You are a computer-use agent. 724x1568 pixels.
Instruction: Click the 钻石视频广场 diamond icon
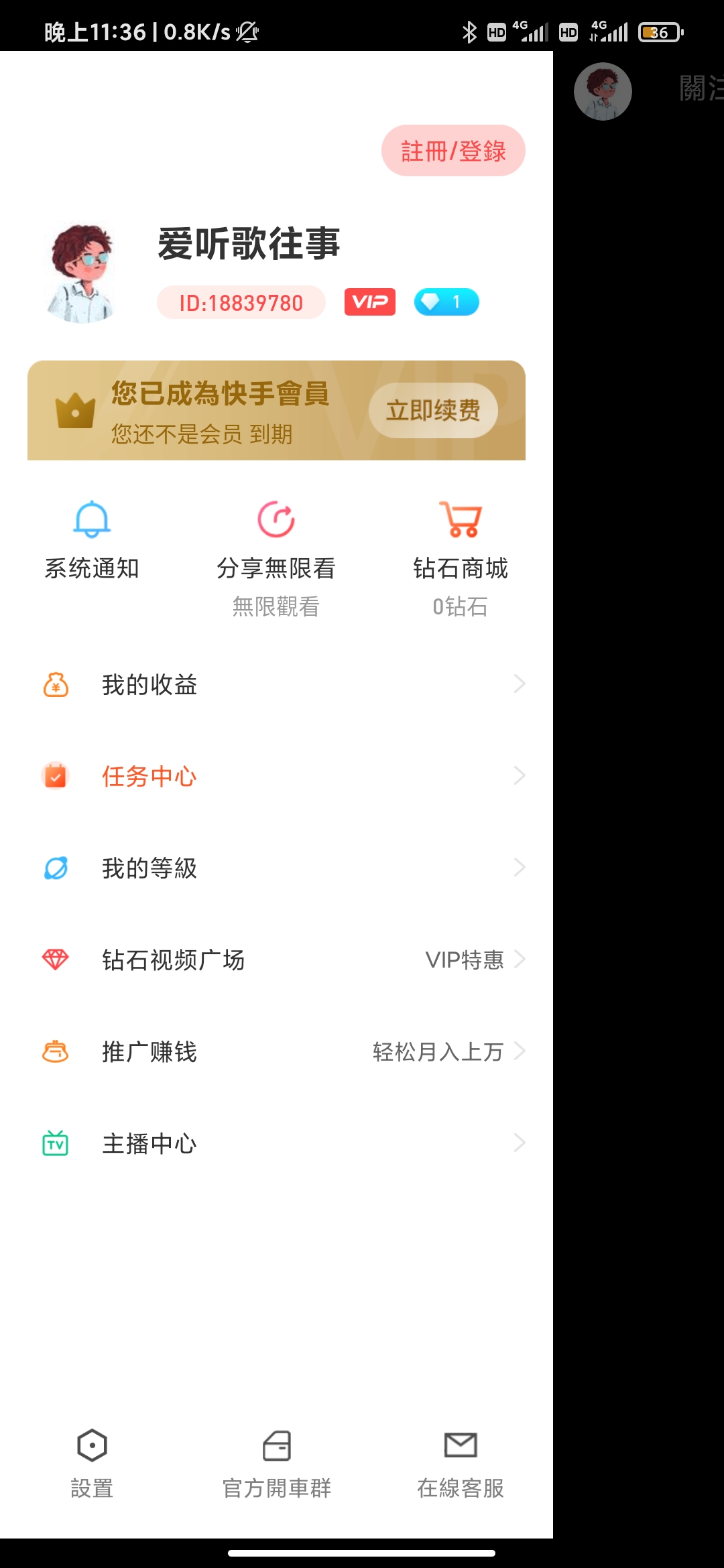click(x=56, y=960)
